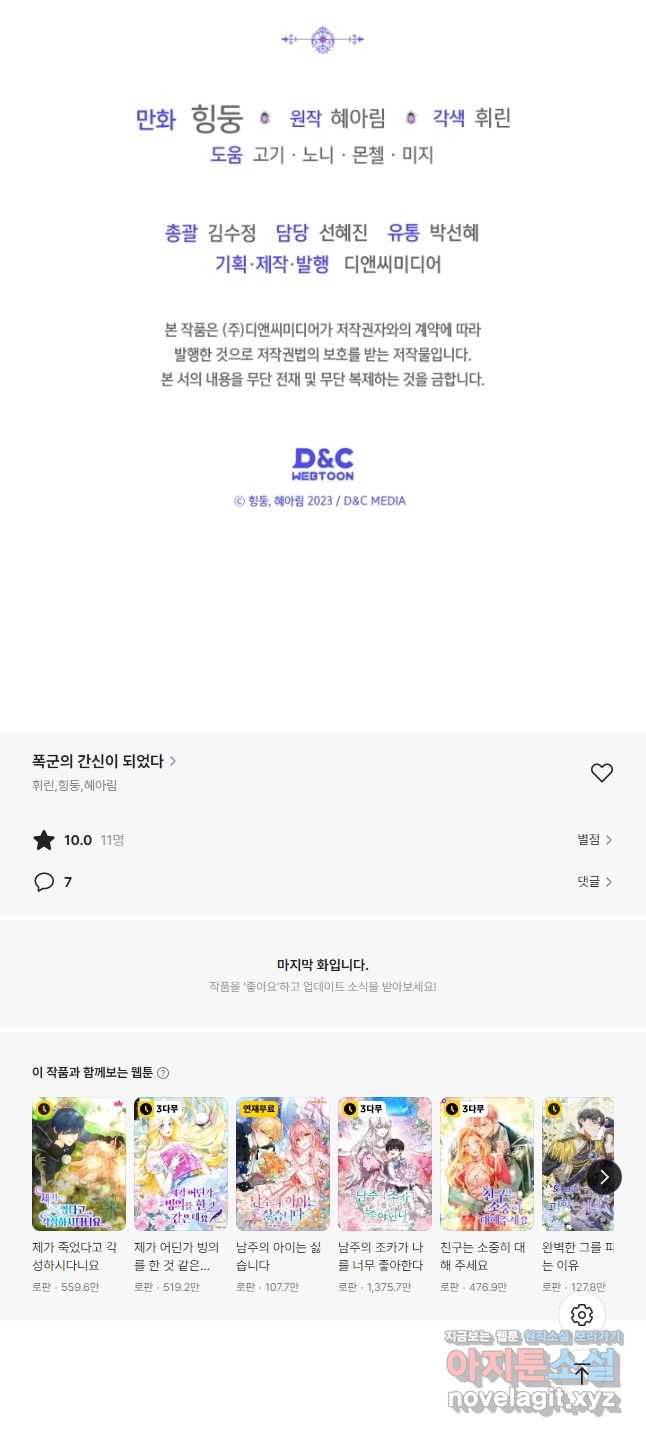
Task: Open the 남주의 아이는 싫습니다 webtoon
Action: point(283,1164)
